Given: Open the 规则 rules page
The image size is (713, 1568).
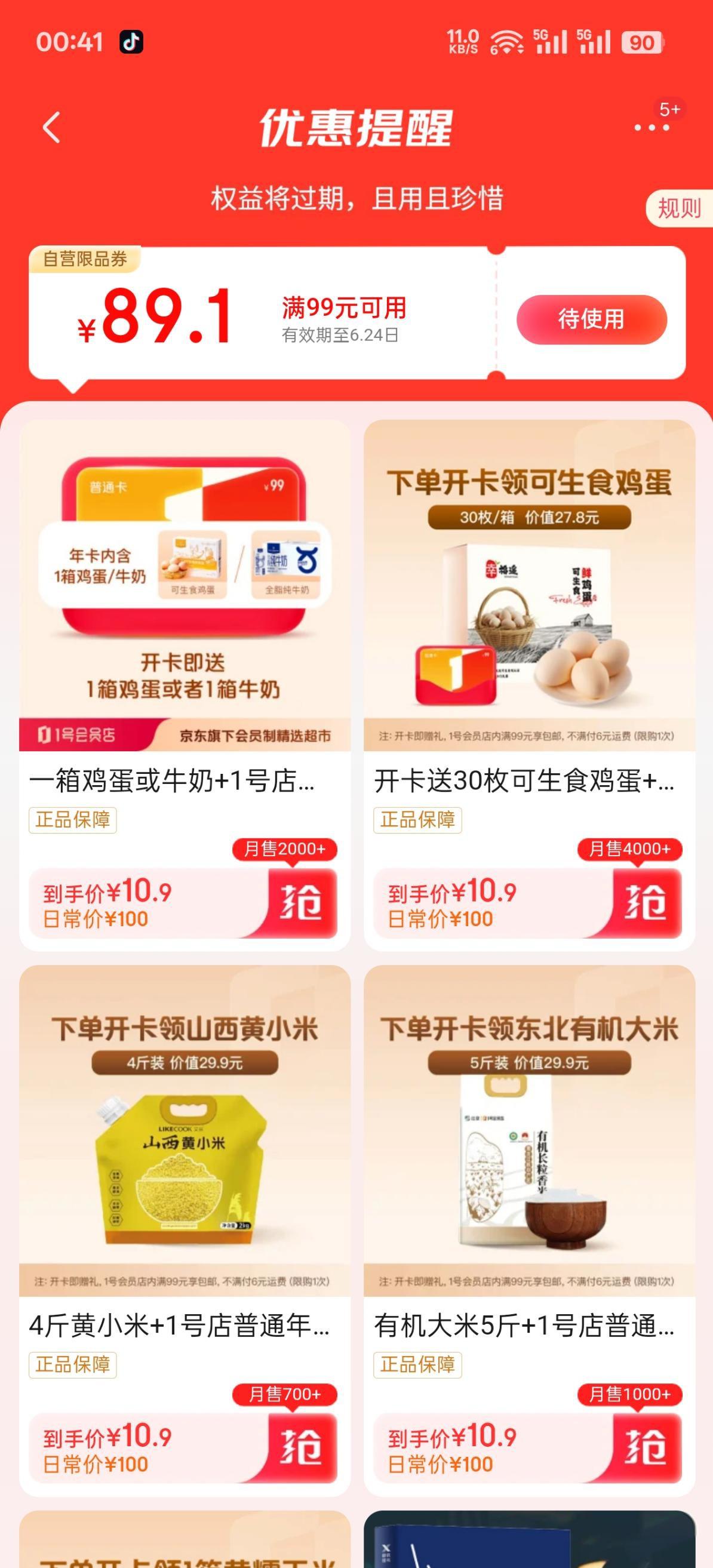Looking at the screenshot, I should pos(678,209).
